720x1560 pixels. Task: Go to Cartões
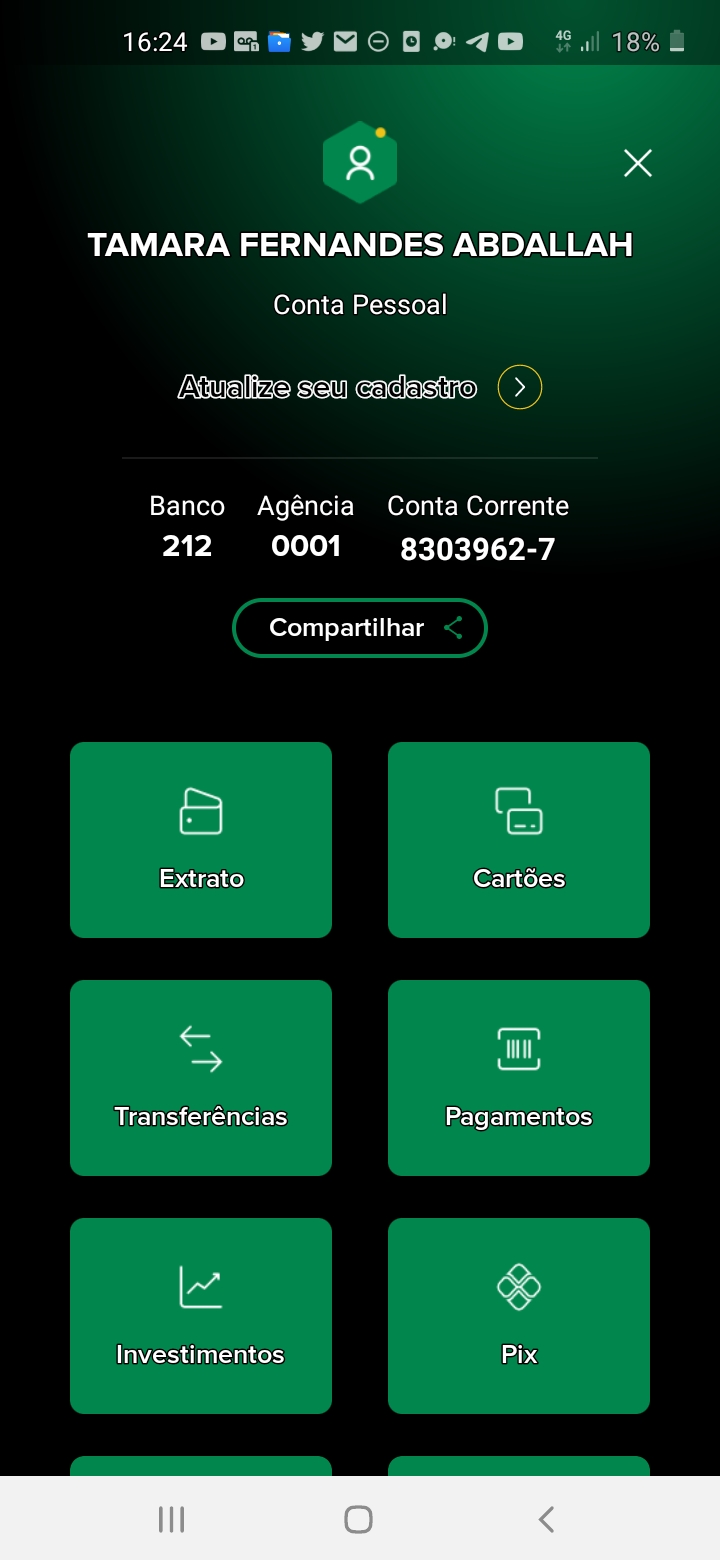click(519, 840)
